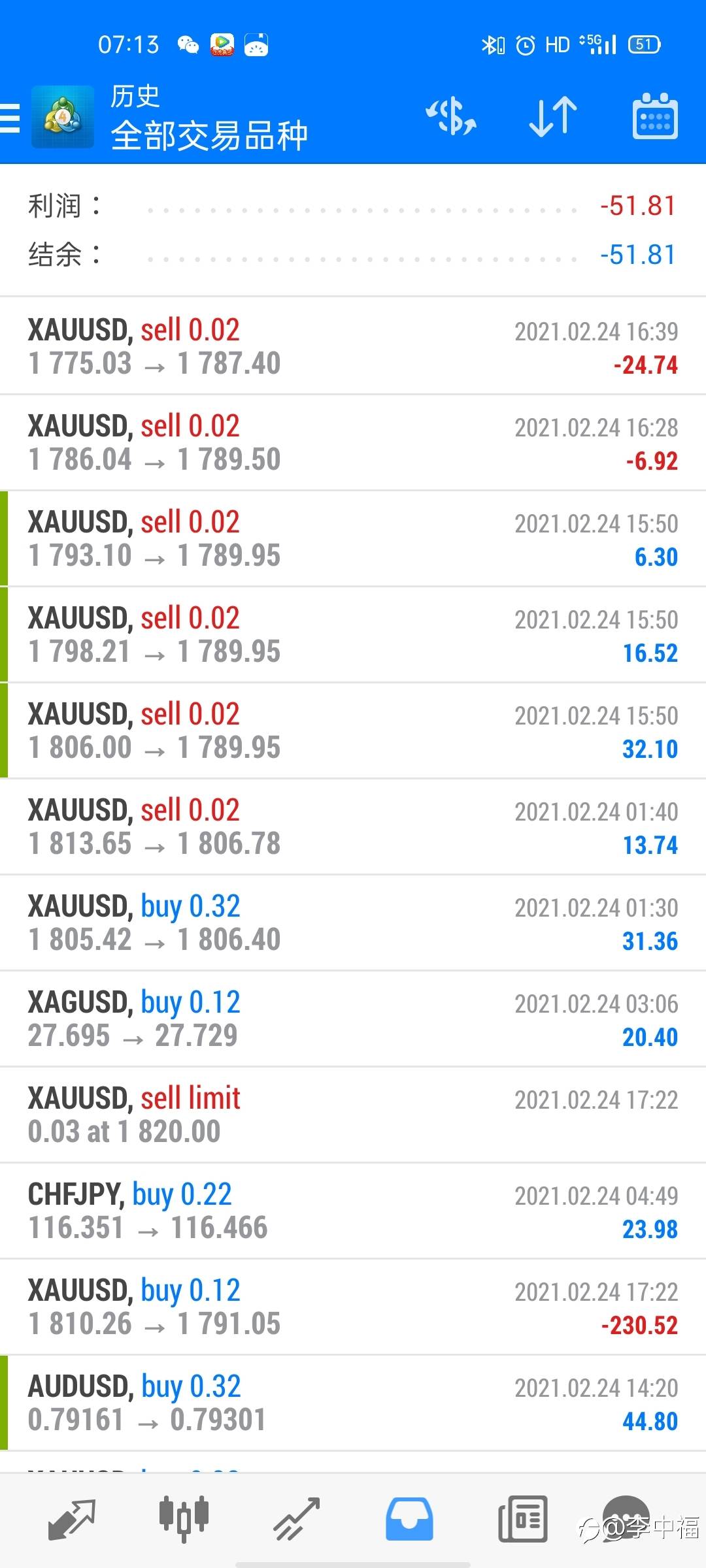706x1568 pixels.
Task: Open XAUUSD sell trade with -6.92 loss
Action: pyautogui.click(x=353, y=442)
